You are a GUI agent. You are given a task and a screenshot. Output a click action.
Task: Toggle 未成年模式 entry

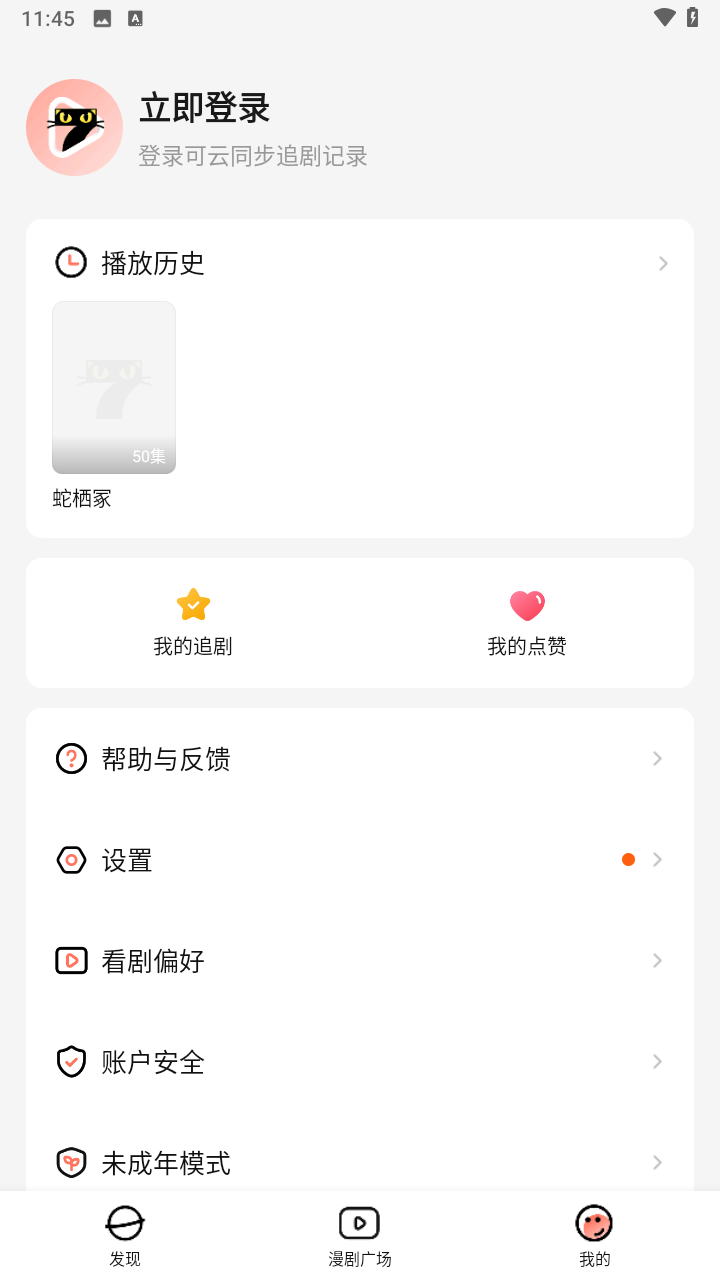[165, 1163]
